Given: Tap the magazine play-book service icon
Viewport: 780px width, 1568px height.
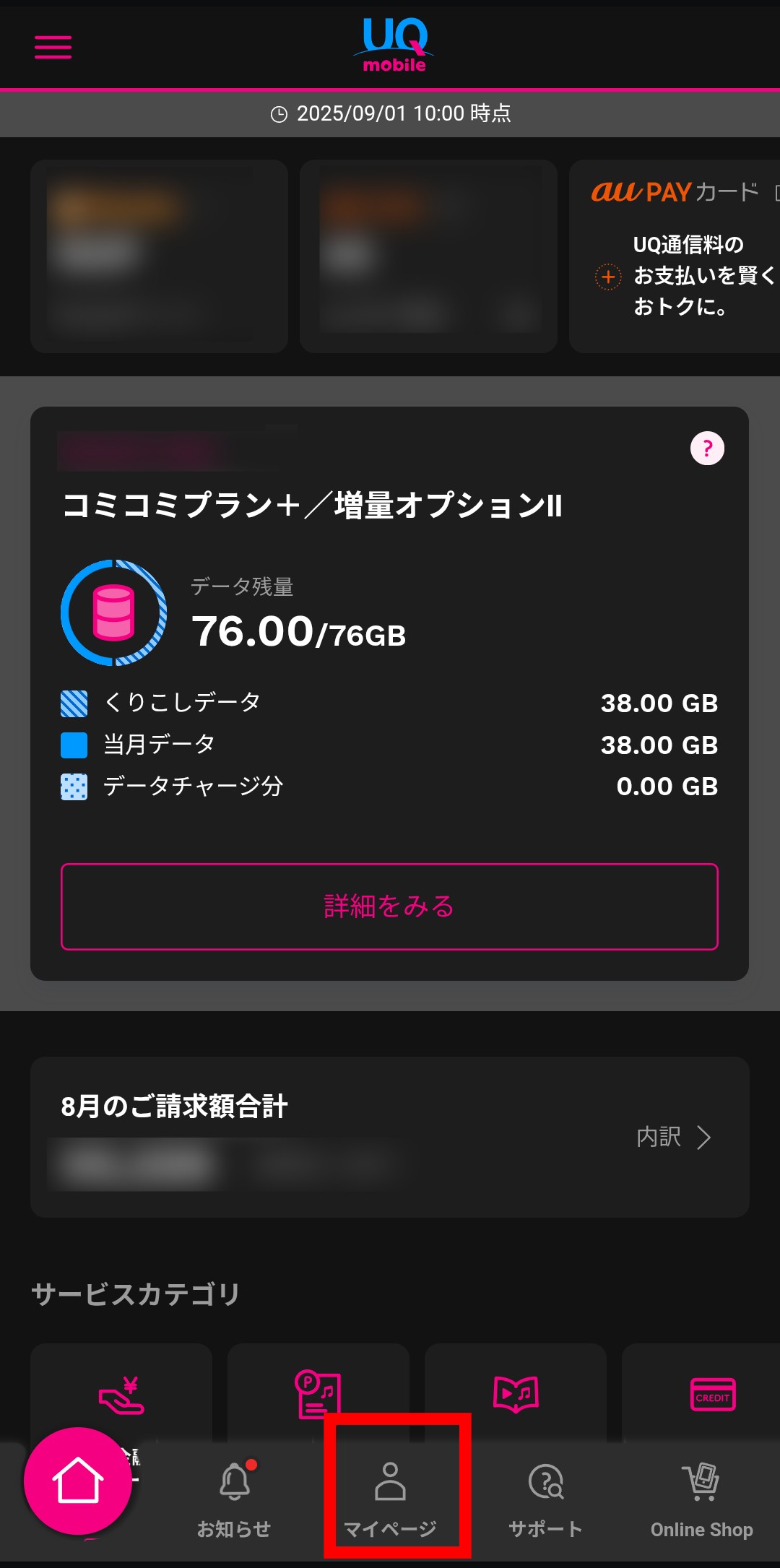Looking at the screenshot, I should [515, 1394].
